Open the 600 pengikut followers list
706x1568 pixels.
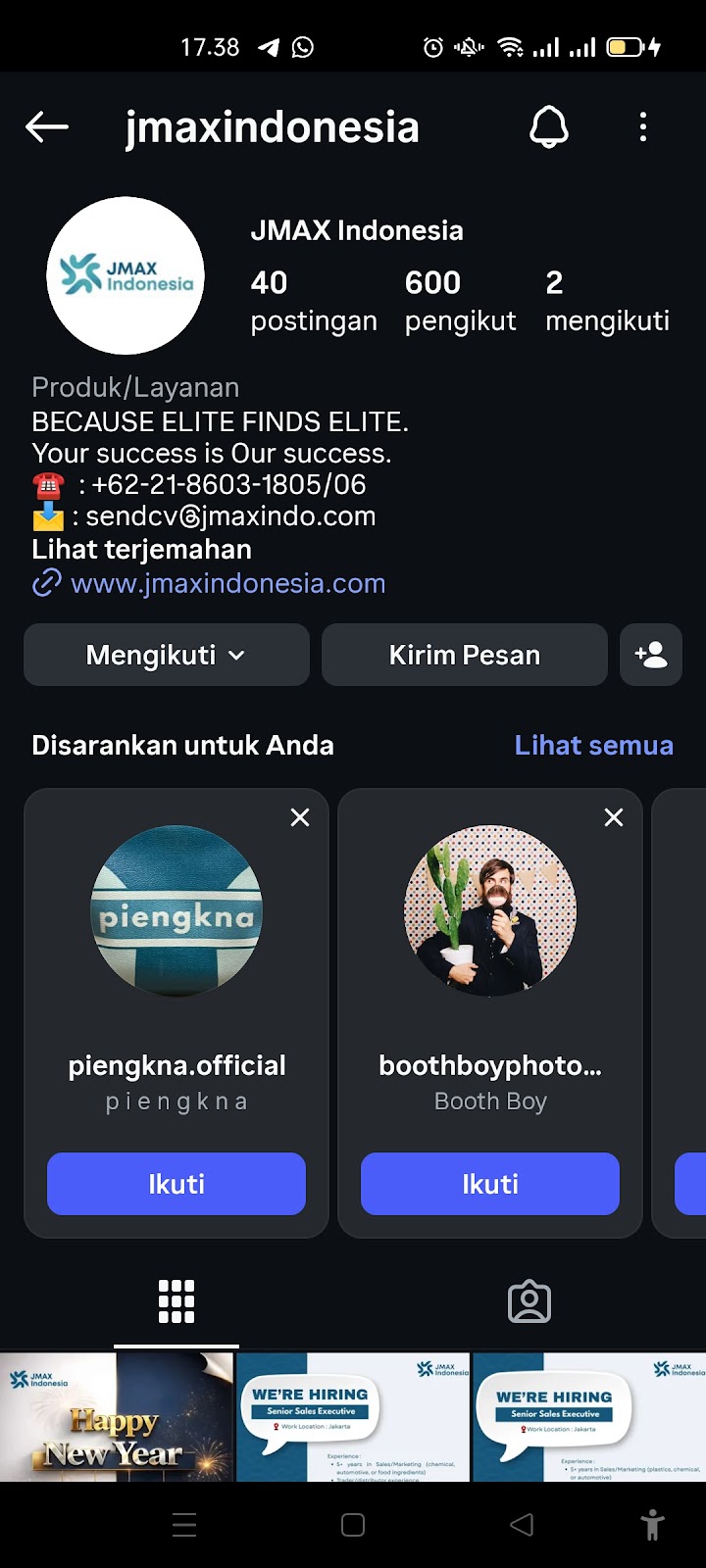460,301
